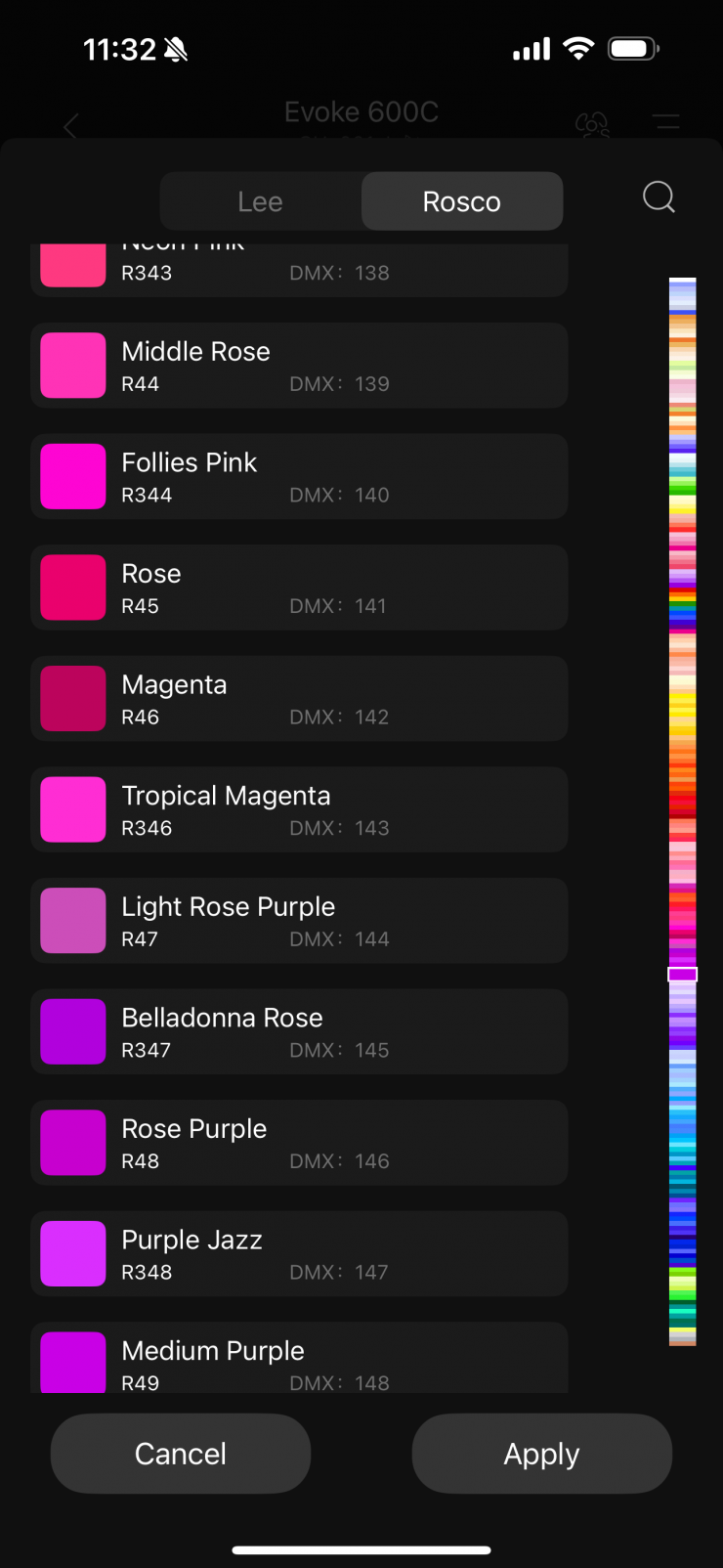Jump along the color index strip
Viewport: 723px width, 1568px height.
pyautogui.click(x=682, y=811)
